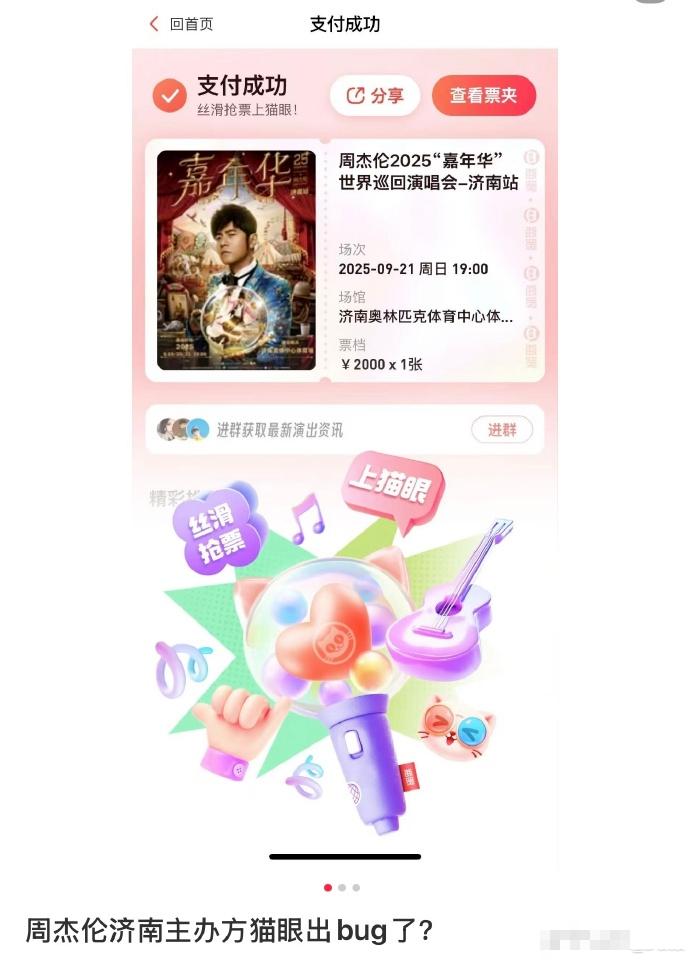Open the 周杰伦 嘉年华 concert ticket card
Screen dimensions: 690x960
click(345, 260)
